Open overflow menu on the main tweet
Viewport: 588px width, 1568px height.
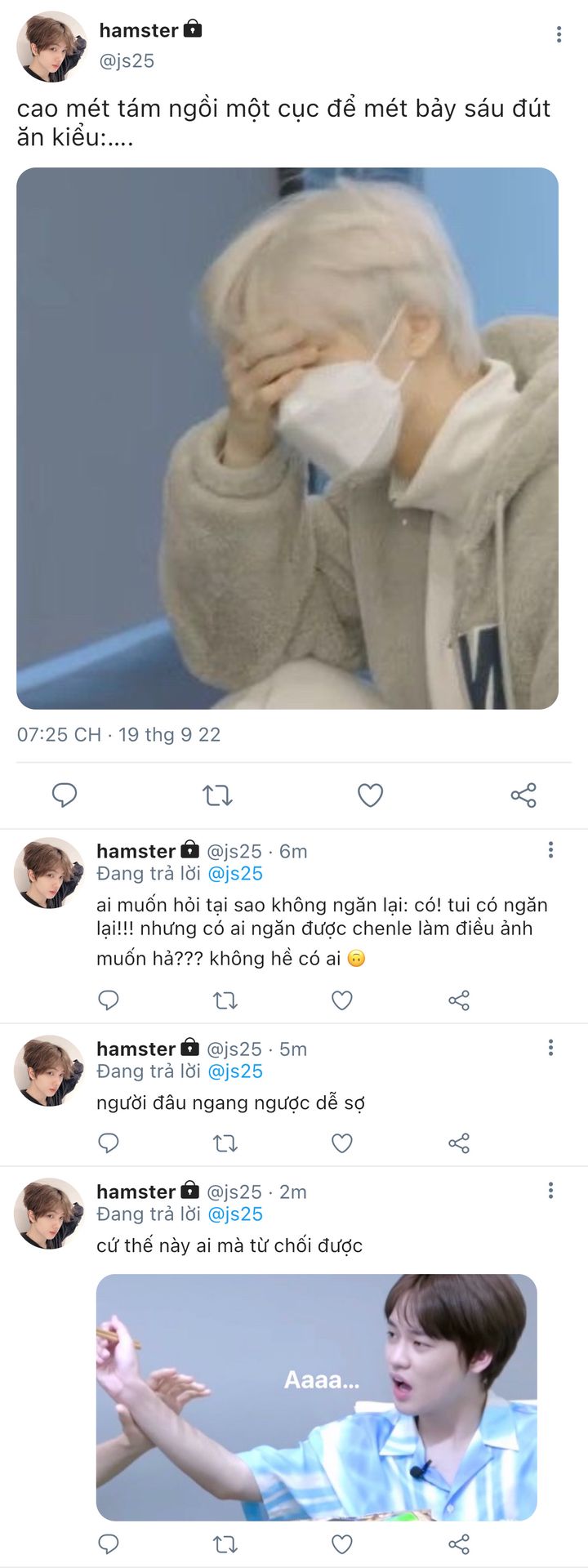pos(559,34)
